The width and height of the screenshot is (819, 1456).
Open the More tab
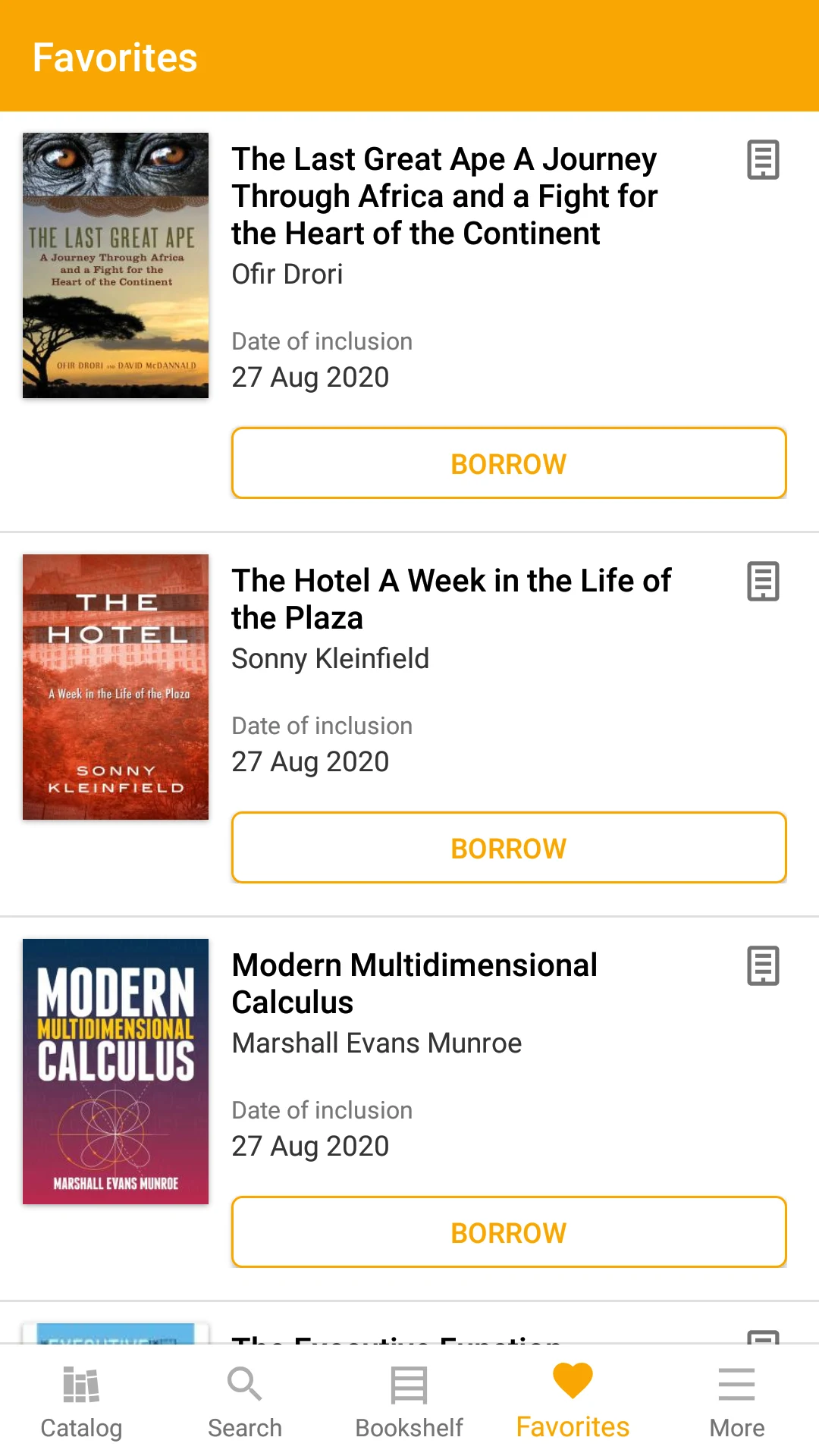pos(736,1401)
